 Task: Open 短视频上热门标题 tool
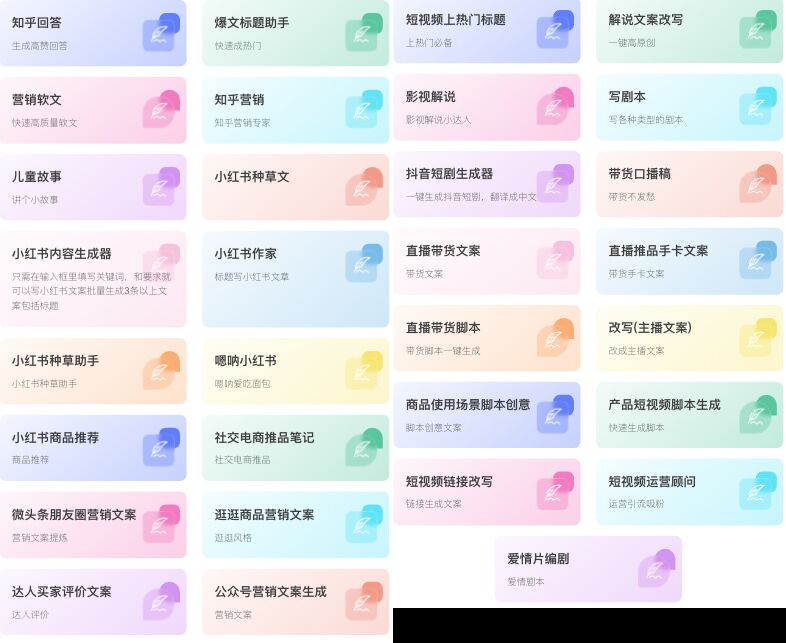click(x=486, y=30)
